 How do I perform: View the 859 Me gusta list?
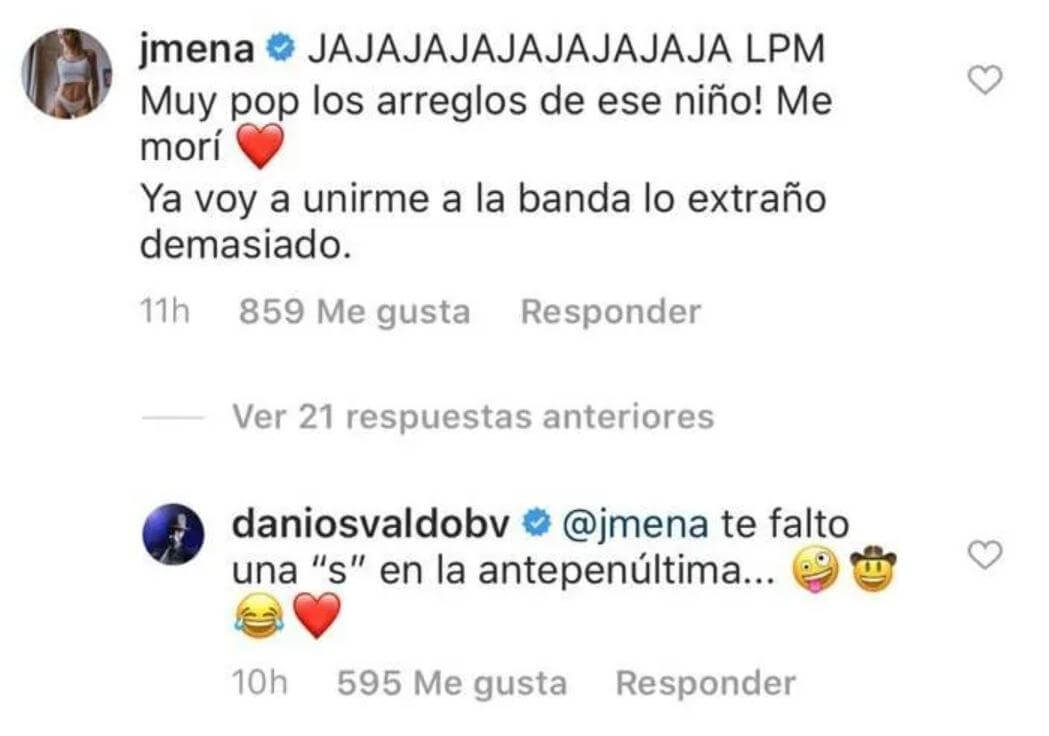click(354, 312)
